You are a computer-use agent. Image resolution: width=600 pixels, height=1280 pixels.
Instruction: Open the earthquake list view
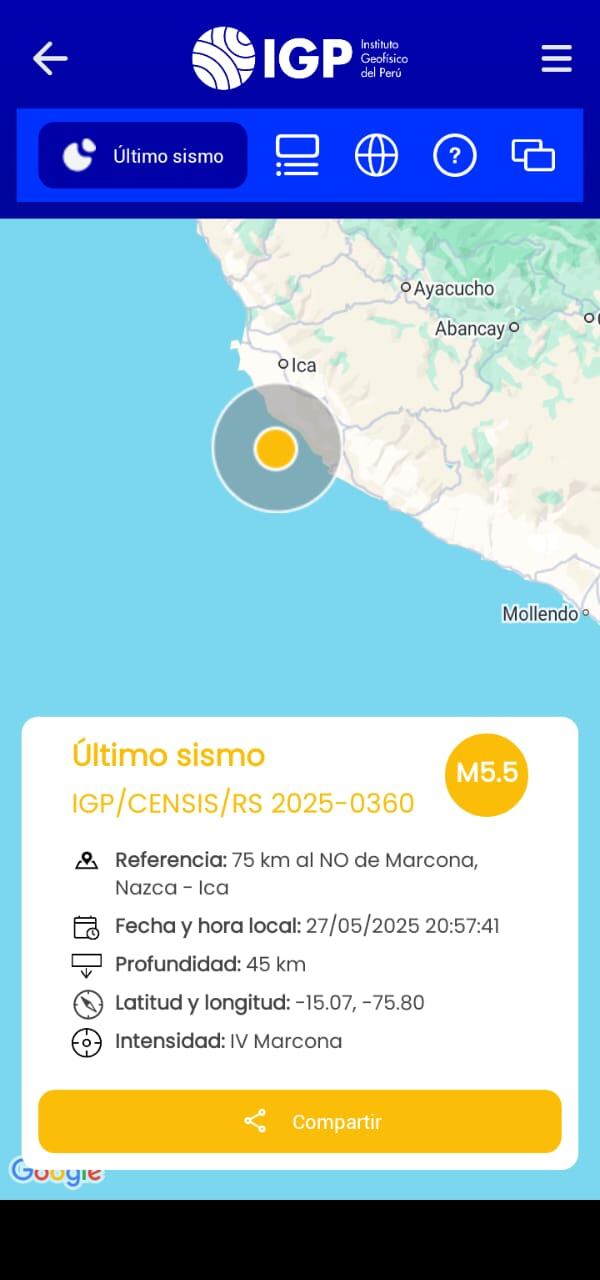[x=297, y=156]
